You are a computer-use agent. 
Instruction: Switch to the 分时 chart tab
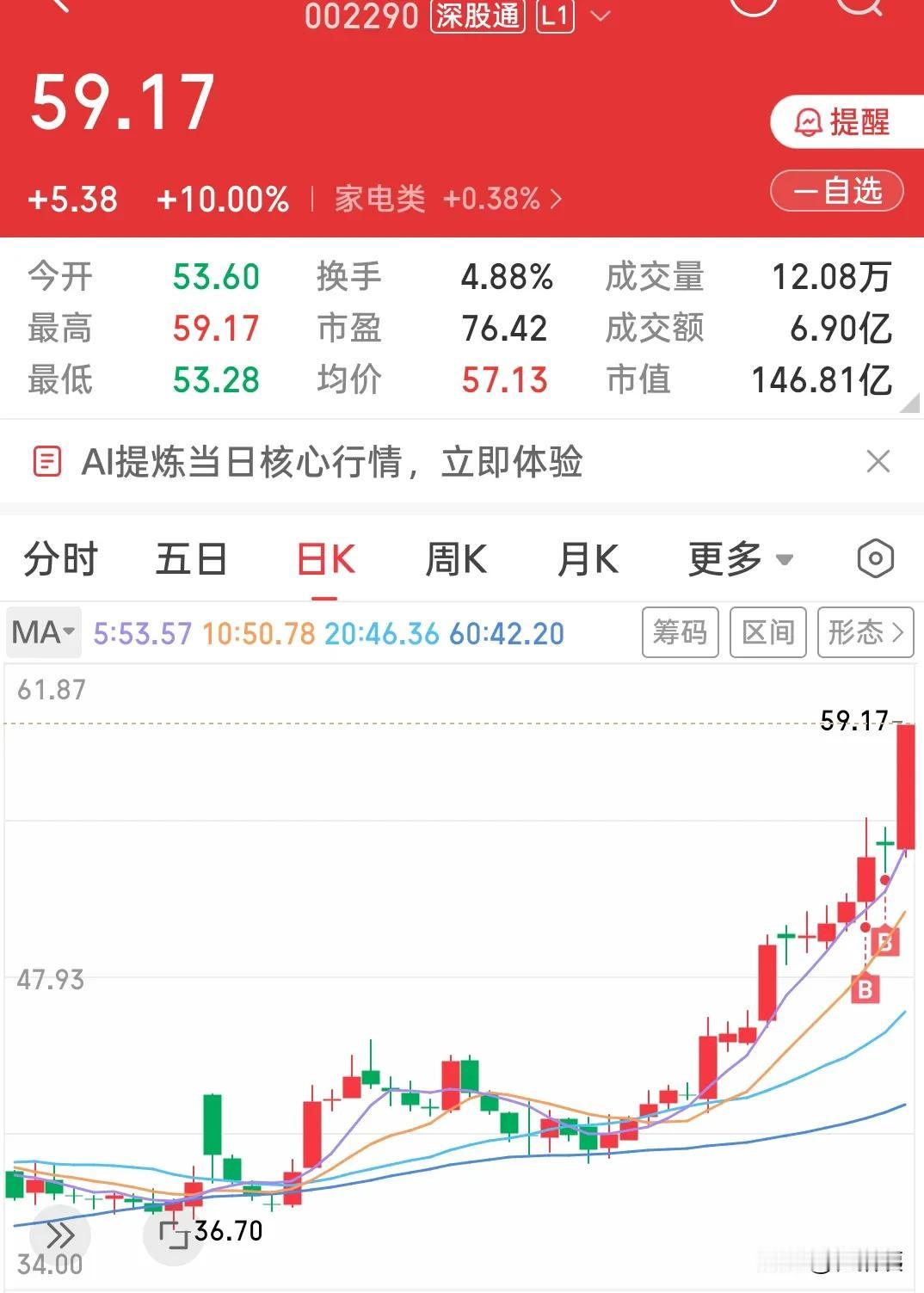pyautogui.click(x=60, y=559)
